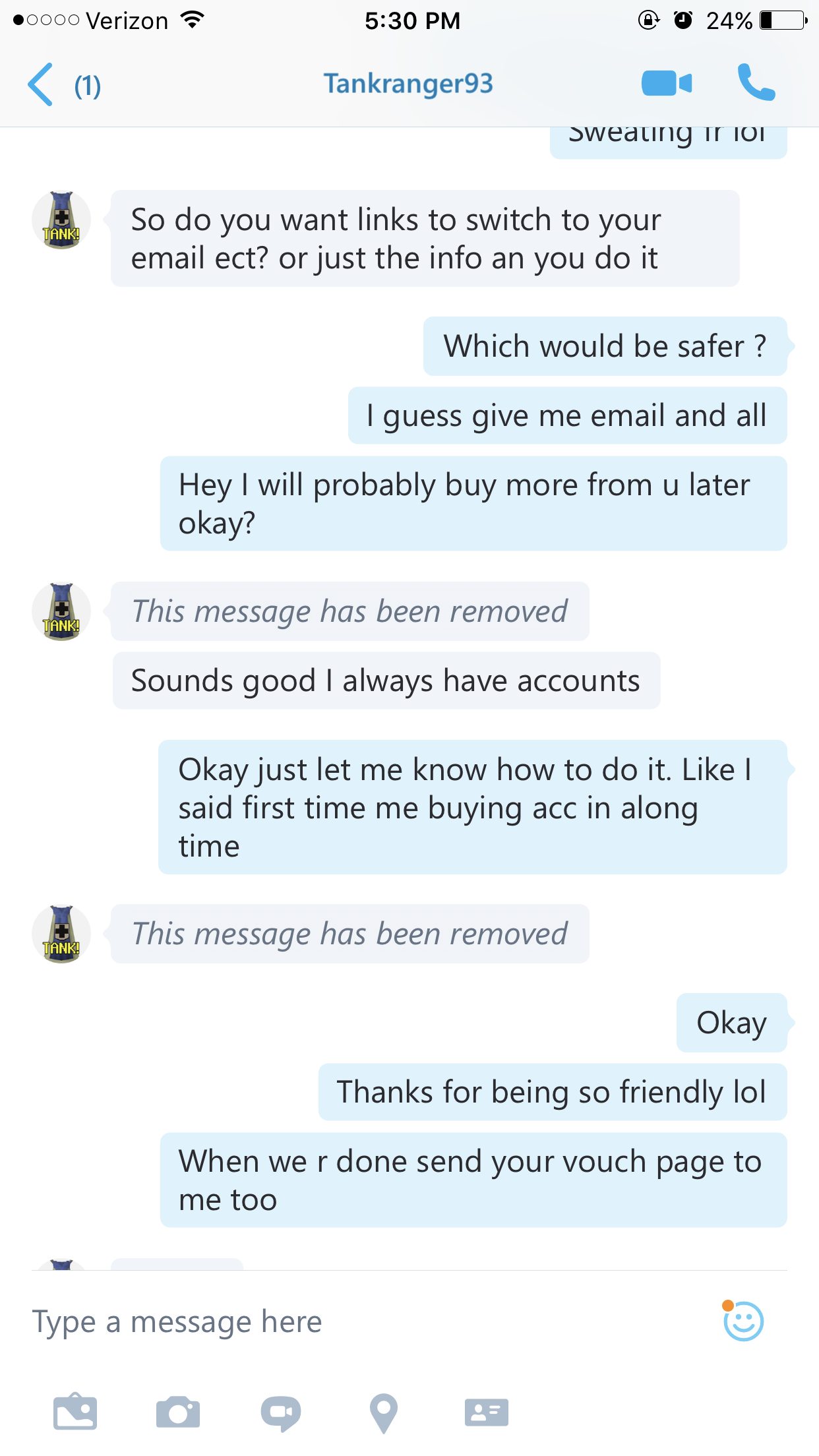Open the camera to take a photo
Screen dimensions: 819x1456
(178, 1412)
